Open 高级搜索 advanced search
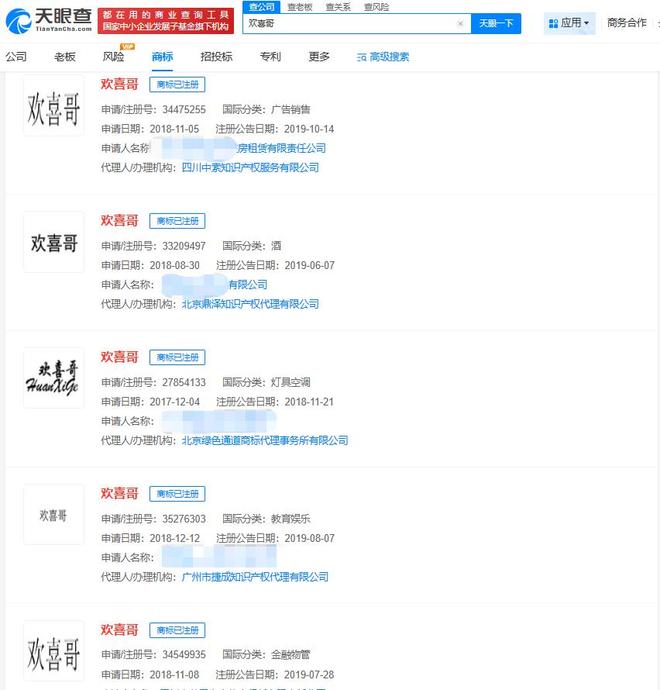Image resolution: width=660 pixels, height=690 pixels. click(383, 57)
